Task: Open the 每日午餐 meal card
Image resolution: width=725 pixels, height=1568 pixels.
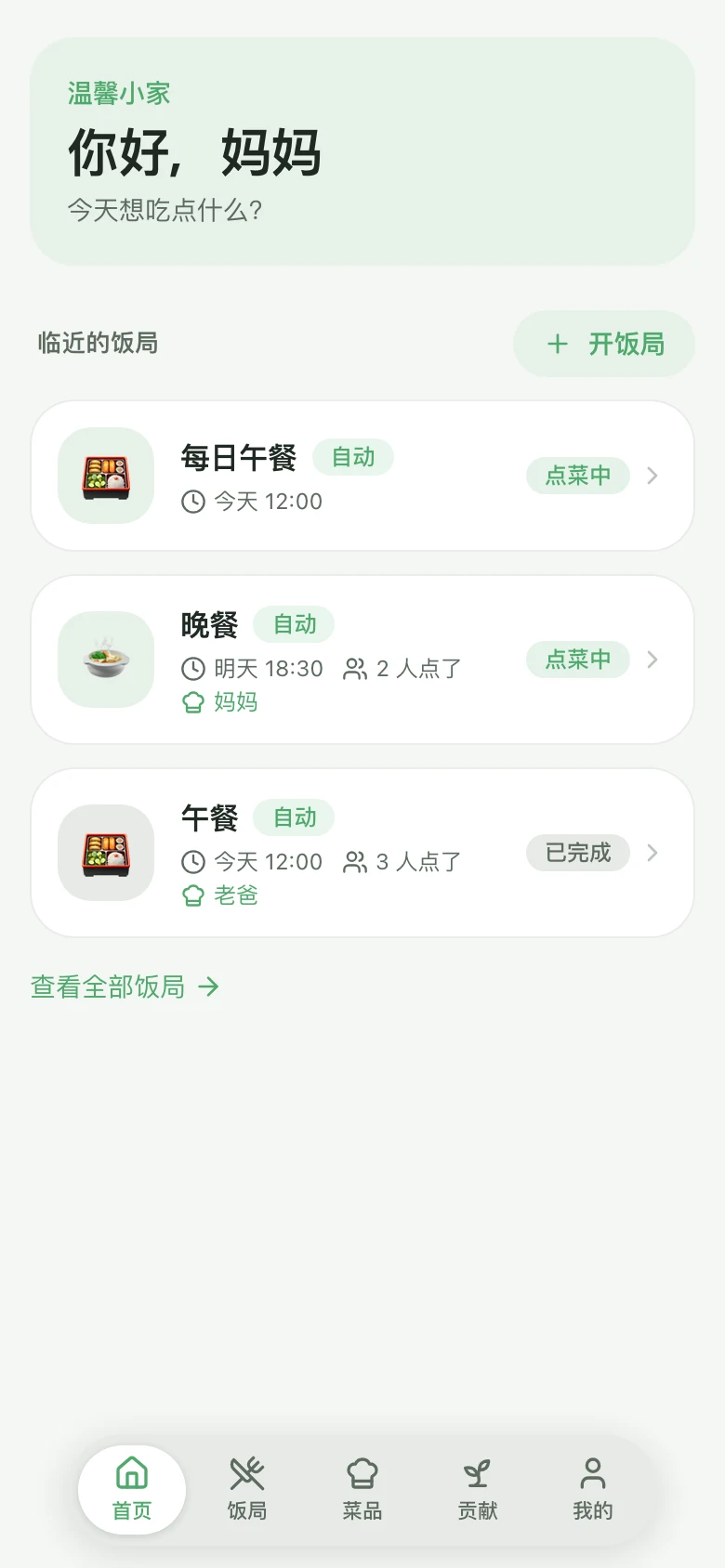Action: point(362,476)
